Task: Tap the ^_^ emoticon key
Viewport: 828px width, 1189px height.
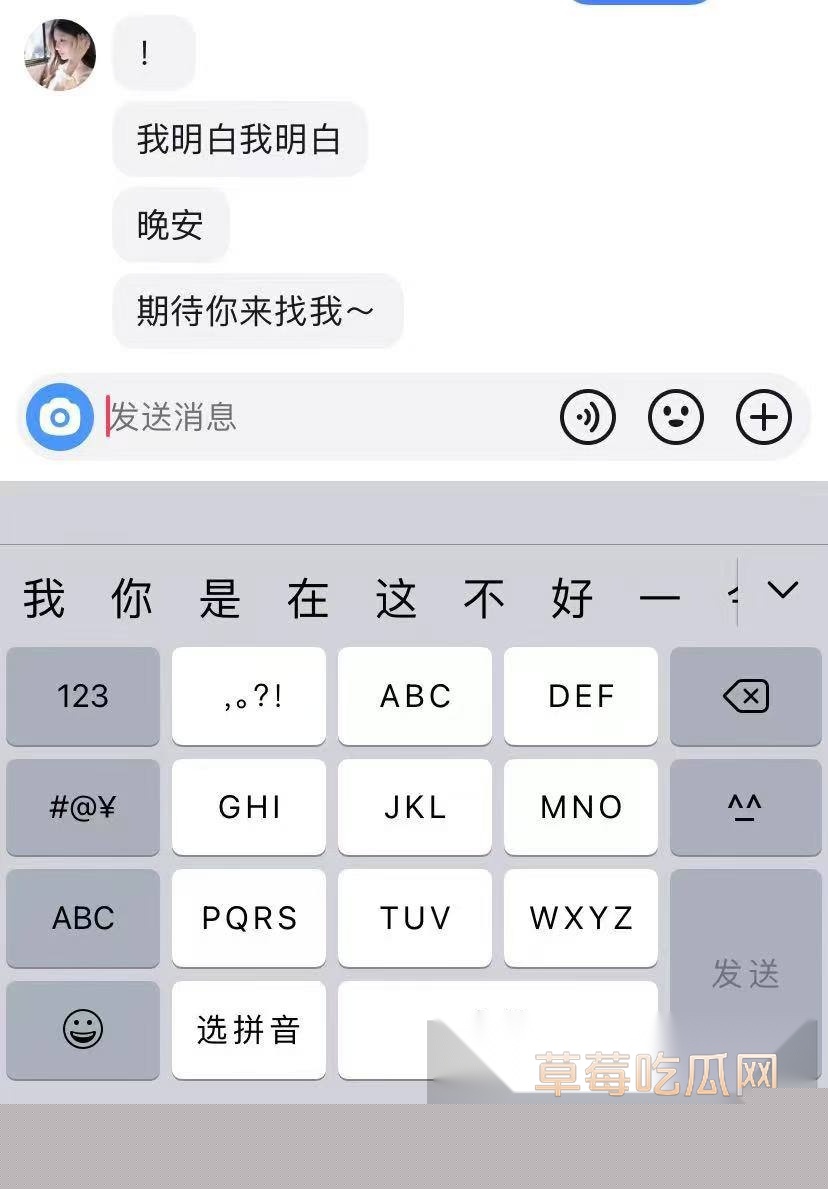Action: (x=745, y=807)
